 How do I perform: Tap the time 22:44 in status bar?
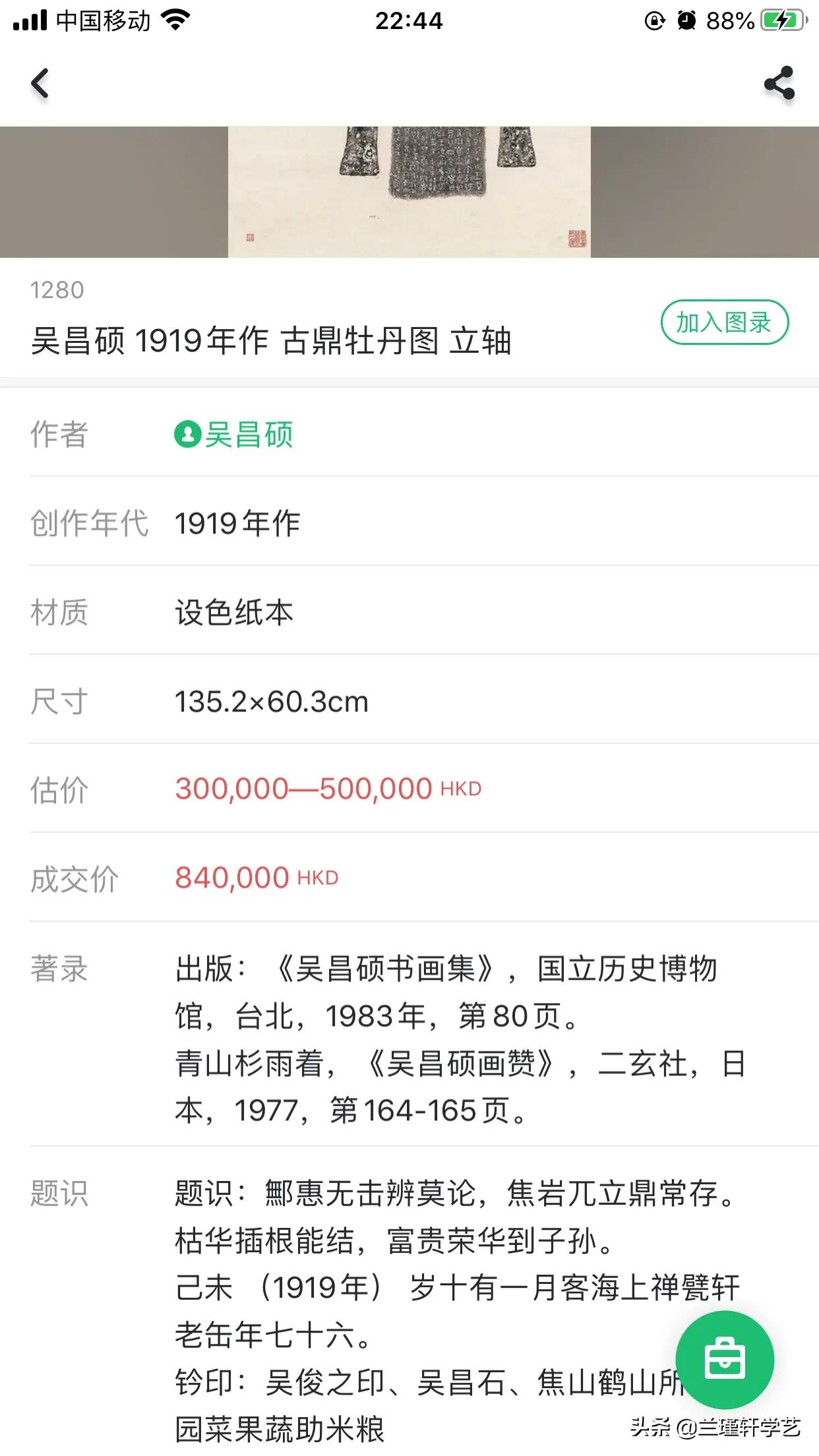(x=409, y=20)
